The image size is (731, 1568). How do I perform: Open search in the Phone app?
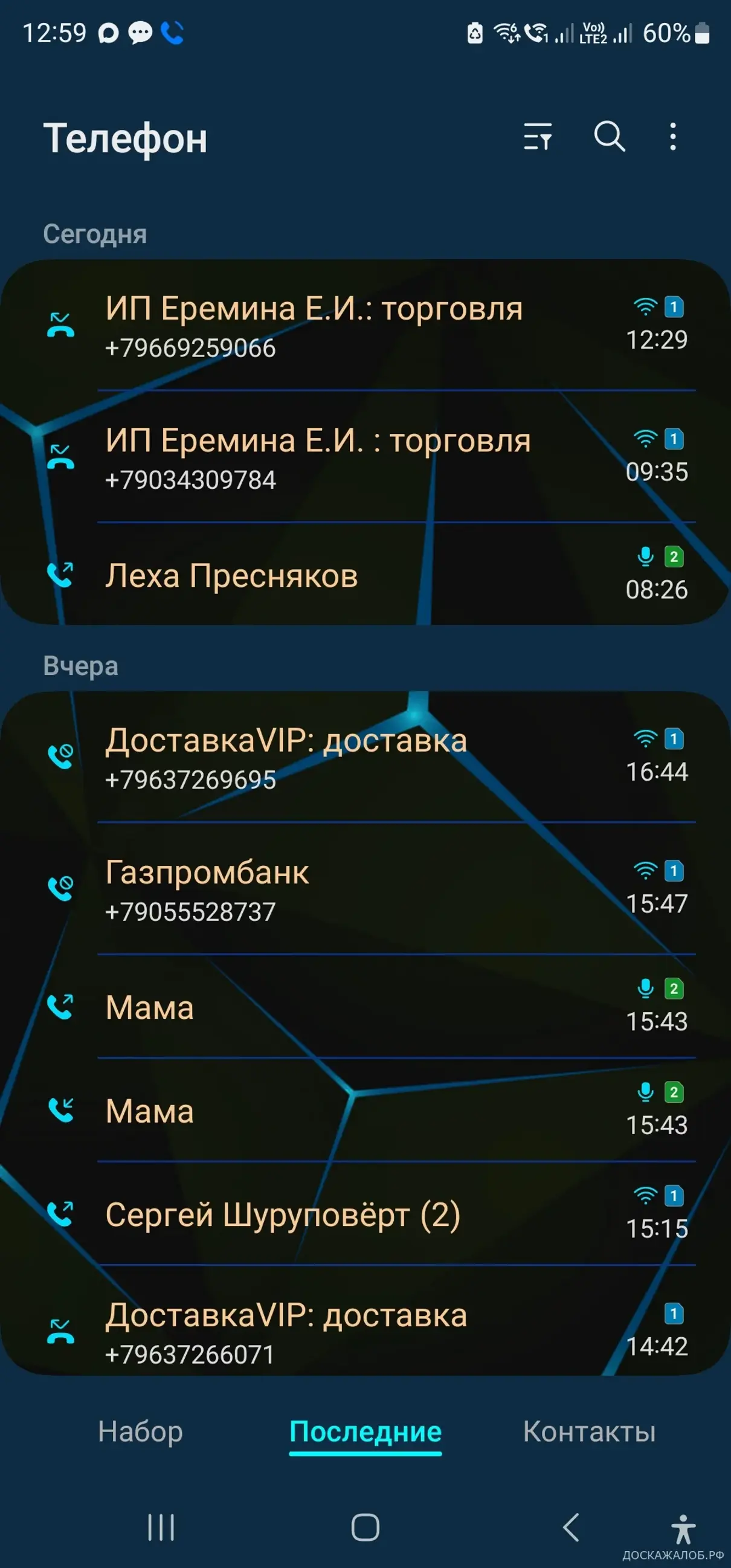point(610,137)
